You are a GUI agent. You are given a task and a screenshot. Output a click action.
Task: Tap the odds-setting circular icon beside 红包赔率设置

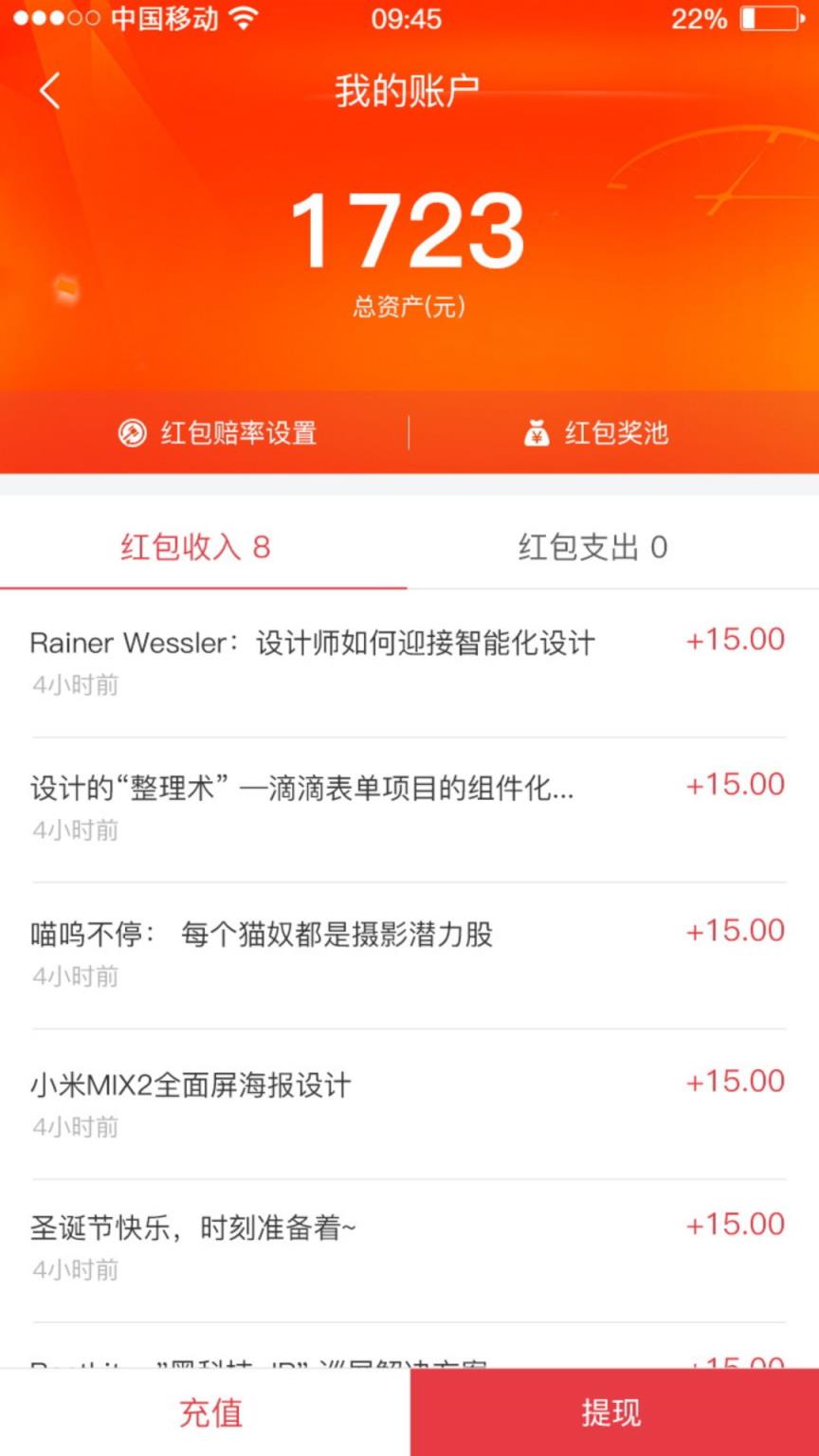pyautogui.click(x=132, y=433)
